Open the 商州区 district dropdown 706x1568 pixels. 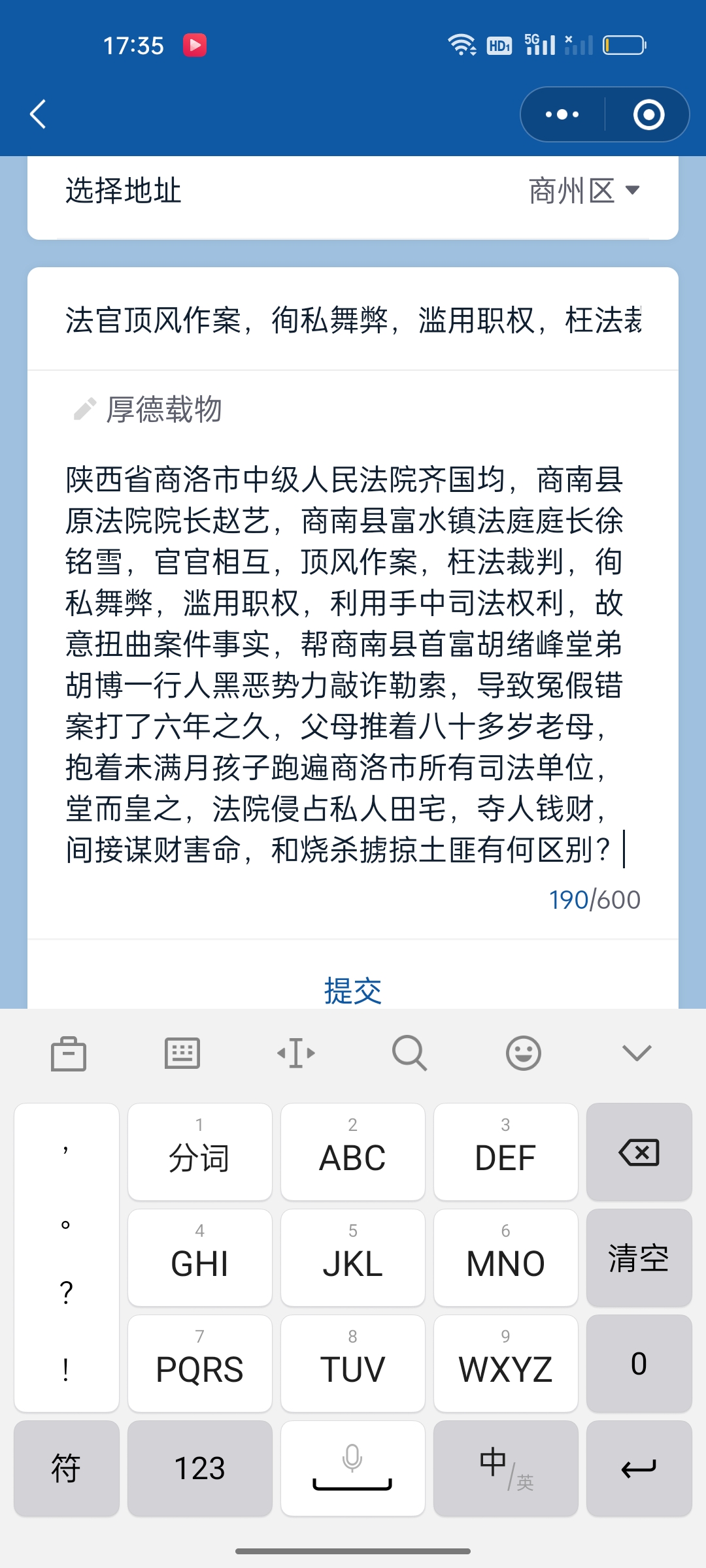tap(582, 189)
